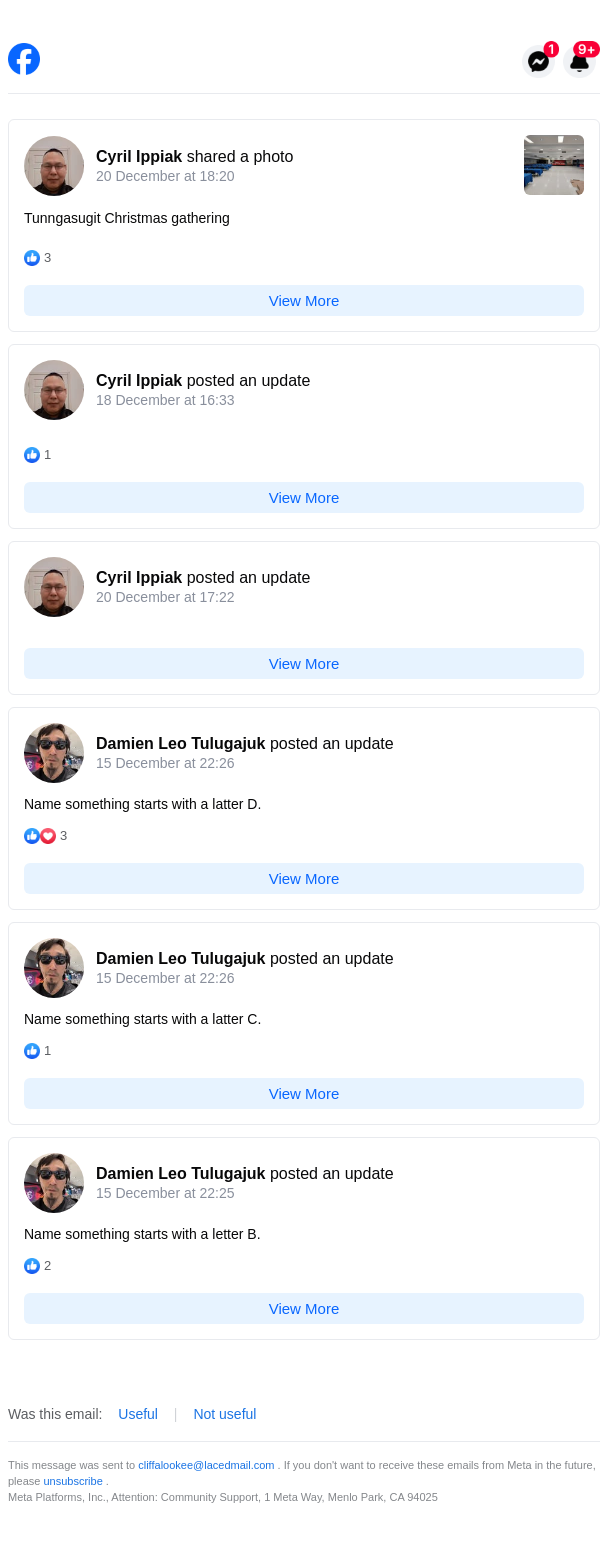View more of the letter C post
Viewport: 600px width, 1543px height.
(304, 1094)
